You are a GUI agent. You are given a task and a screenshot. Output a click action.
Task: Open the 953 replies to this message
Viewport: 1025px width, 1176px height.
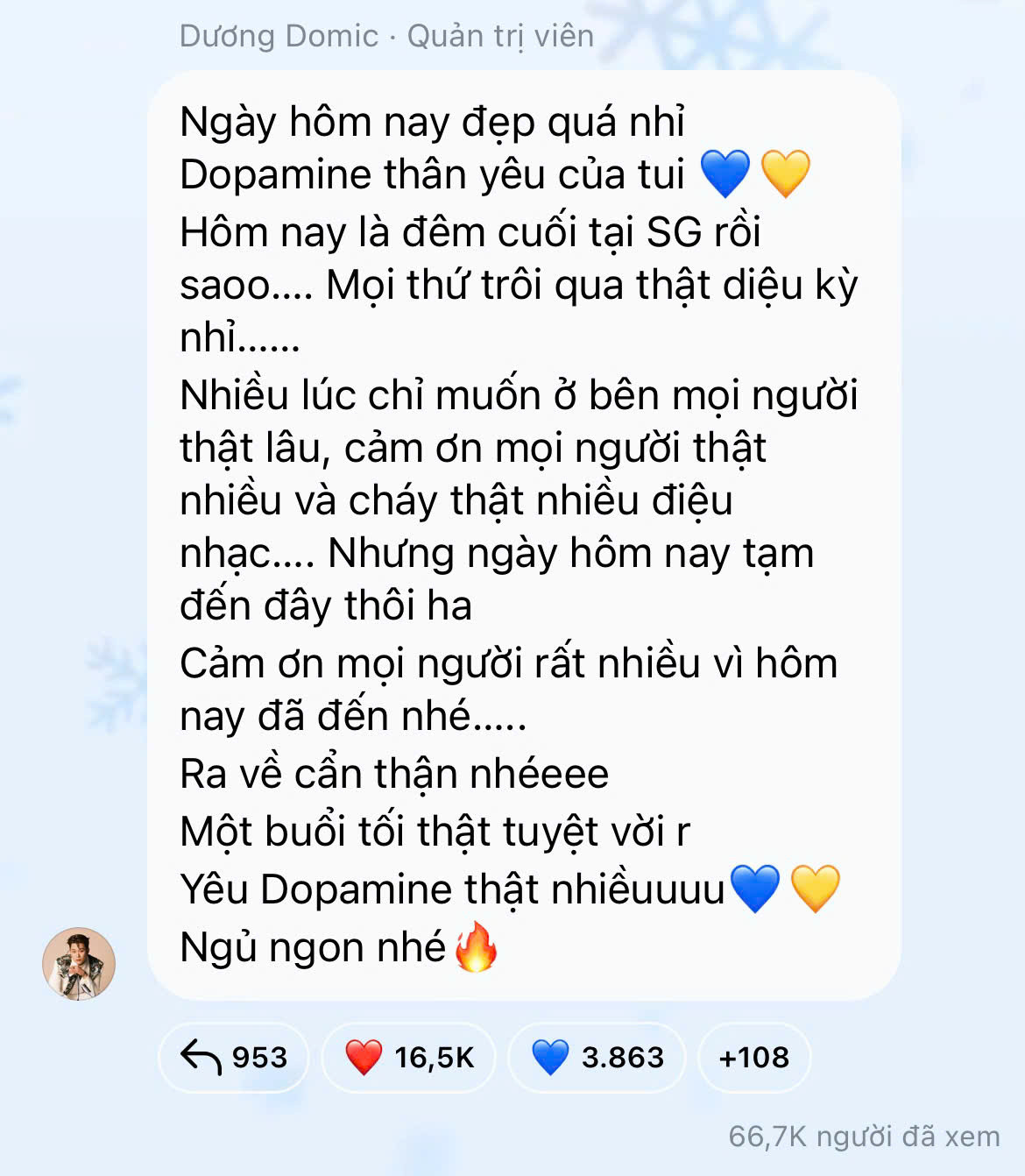click(233, 1057)
